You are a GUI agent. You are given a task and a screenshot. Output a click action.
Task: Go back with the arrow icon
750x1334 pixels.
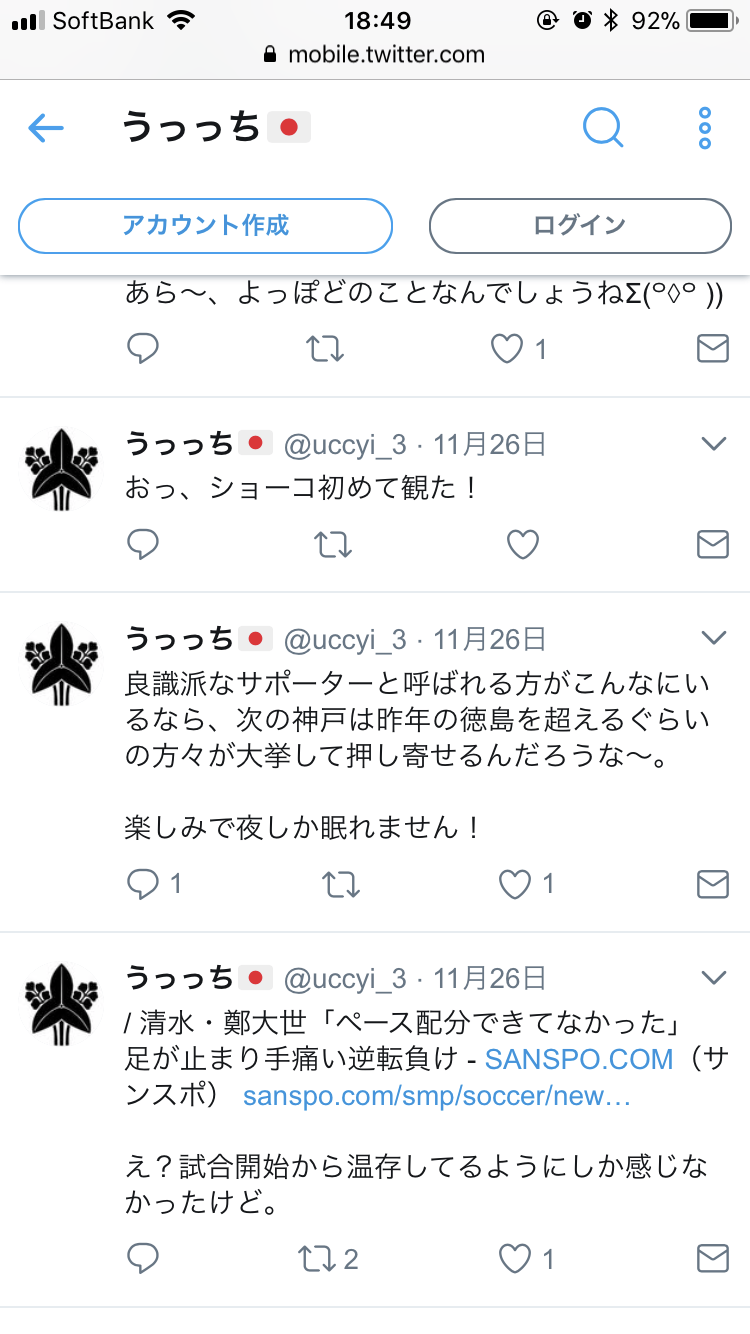point(46,128)
